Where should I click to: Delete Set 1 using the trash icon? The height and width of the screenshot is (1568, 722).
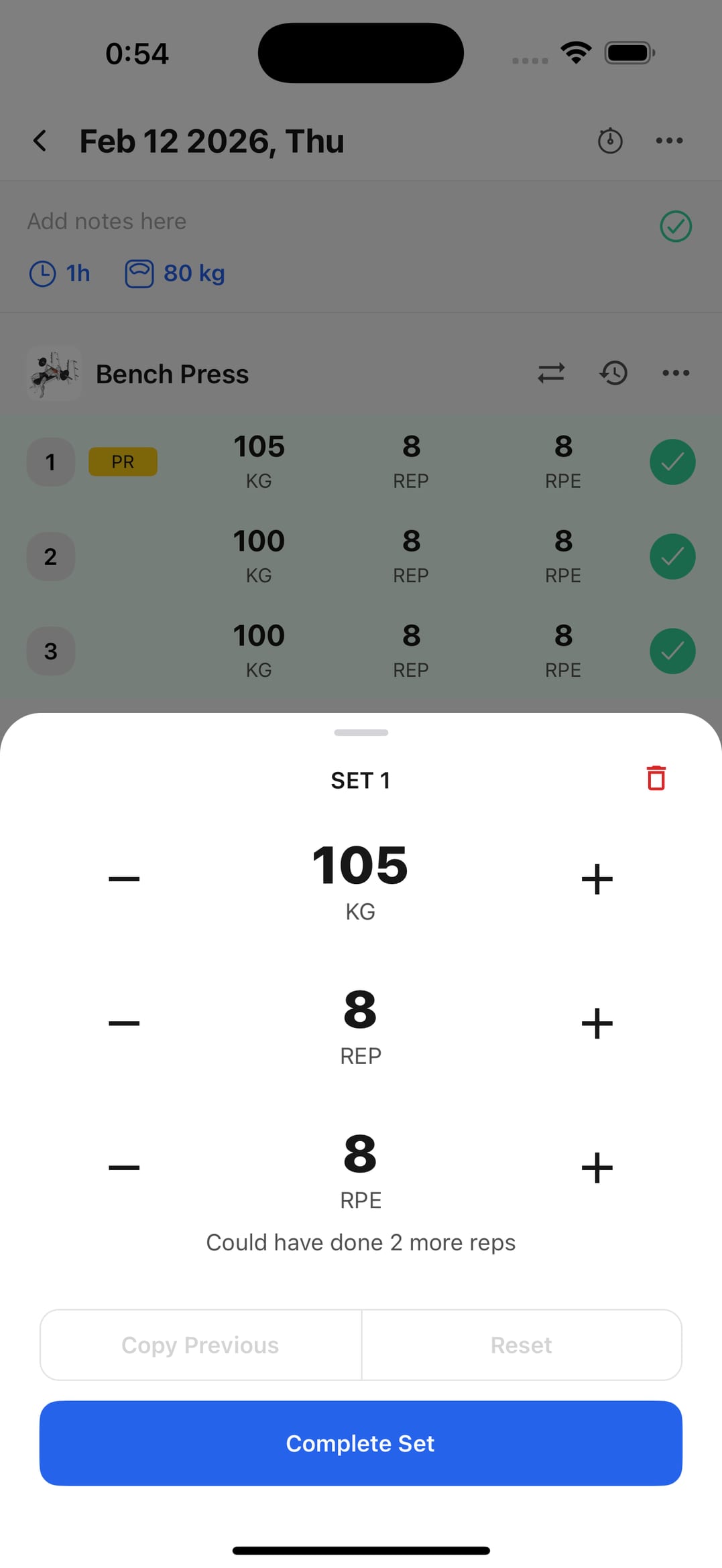655,778
